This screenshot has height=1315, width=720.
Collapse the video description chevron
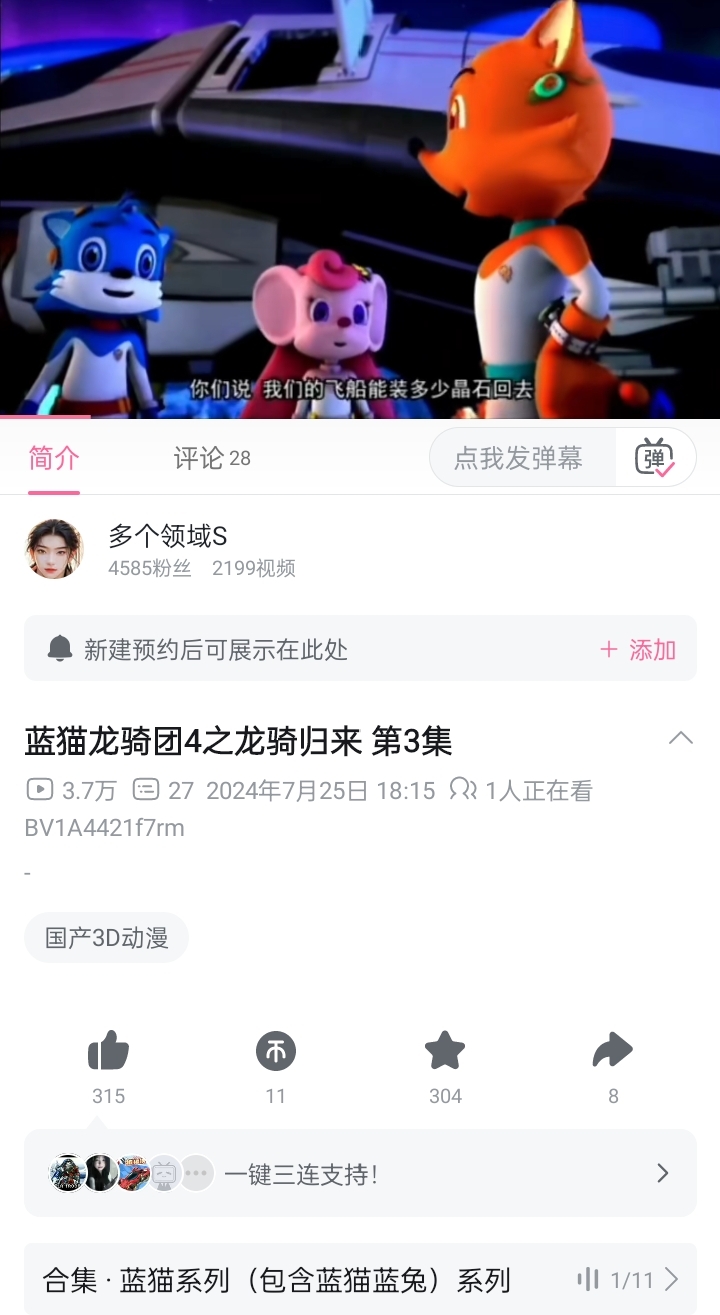(x=680, y=739)
